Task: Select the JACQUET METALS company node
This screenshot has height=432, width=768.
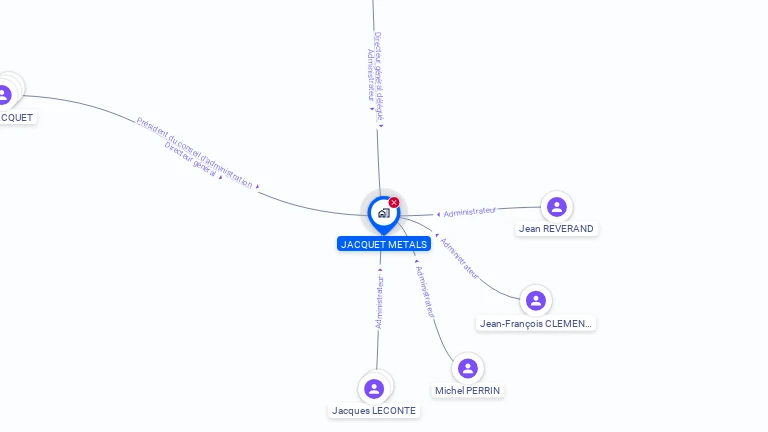Action: point(382,213)
